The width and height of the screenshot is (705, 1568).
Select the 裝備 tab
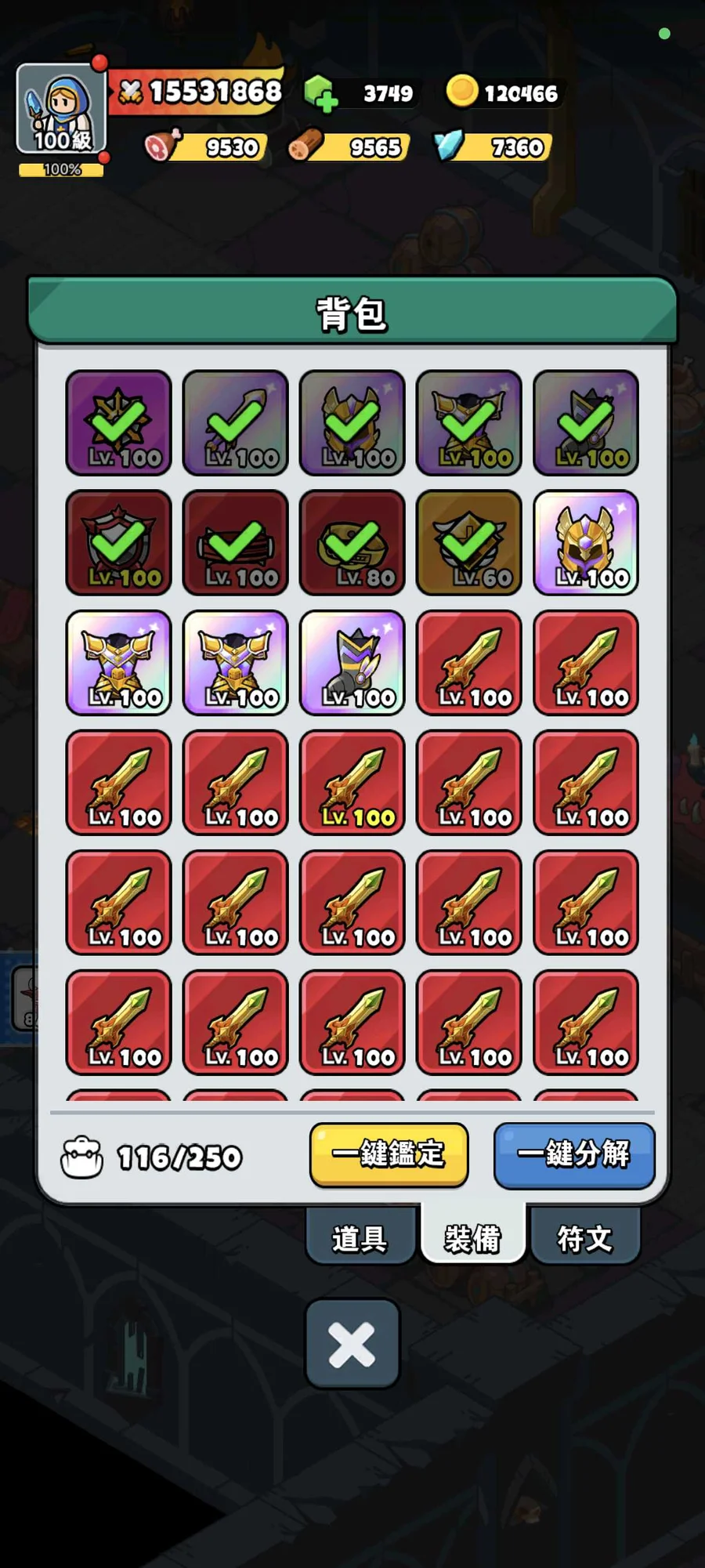click(472, 1239)
